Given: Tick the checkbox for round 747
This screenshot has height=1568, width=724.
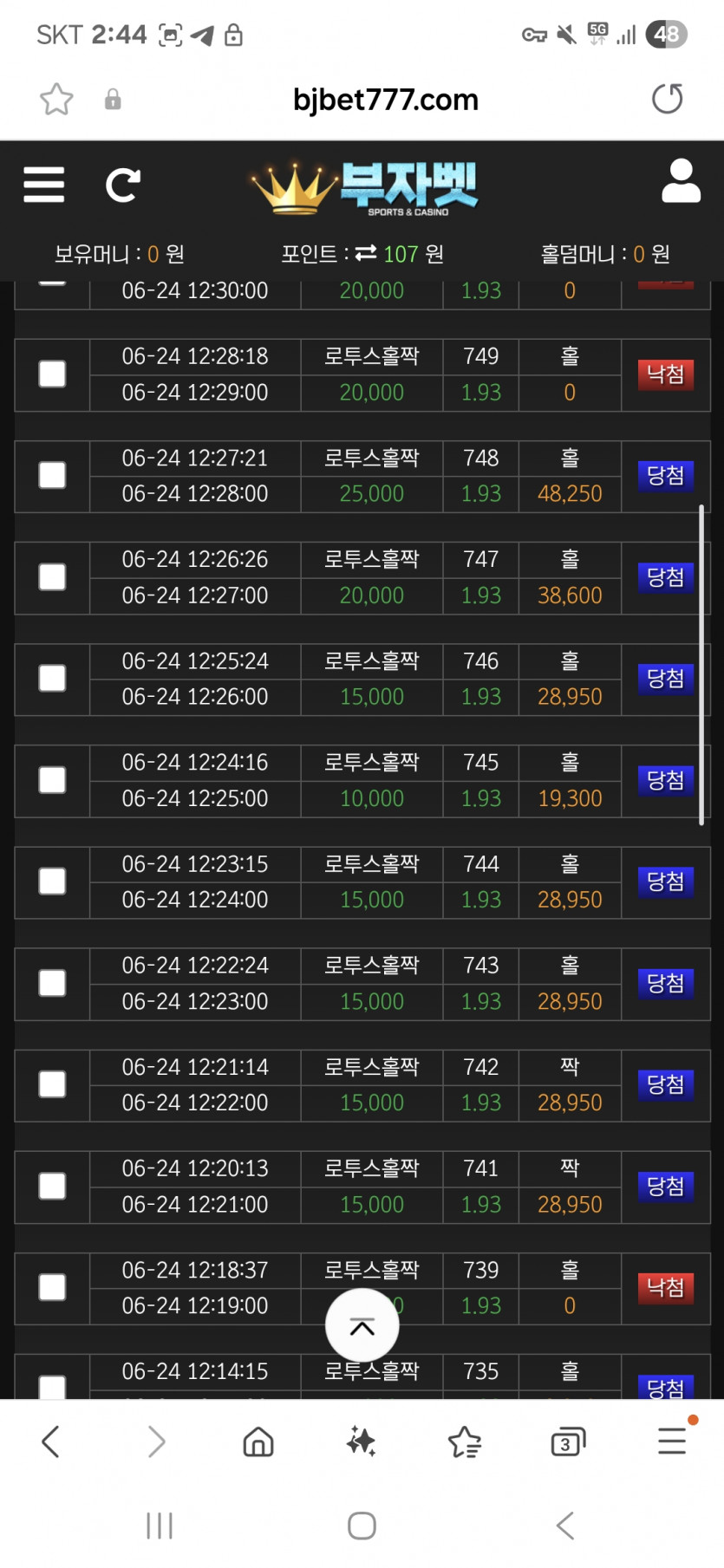Looking at the screenshot, I should (52, 577).
